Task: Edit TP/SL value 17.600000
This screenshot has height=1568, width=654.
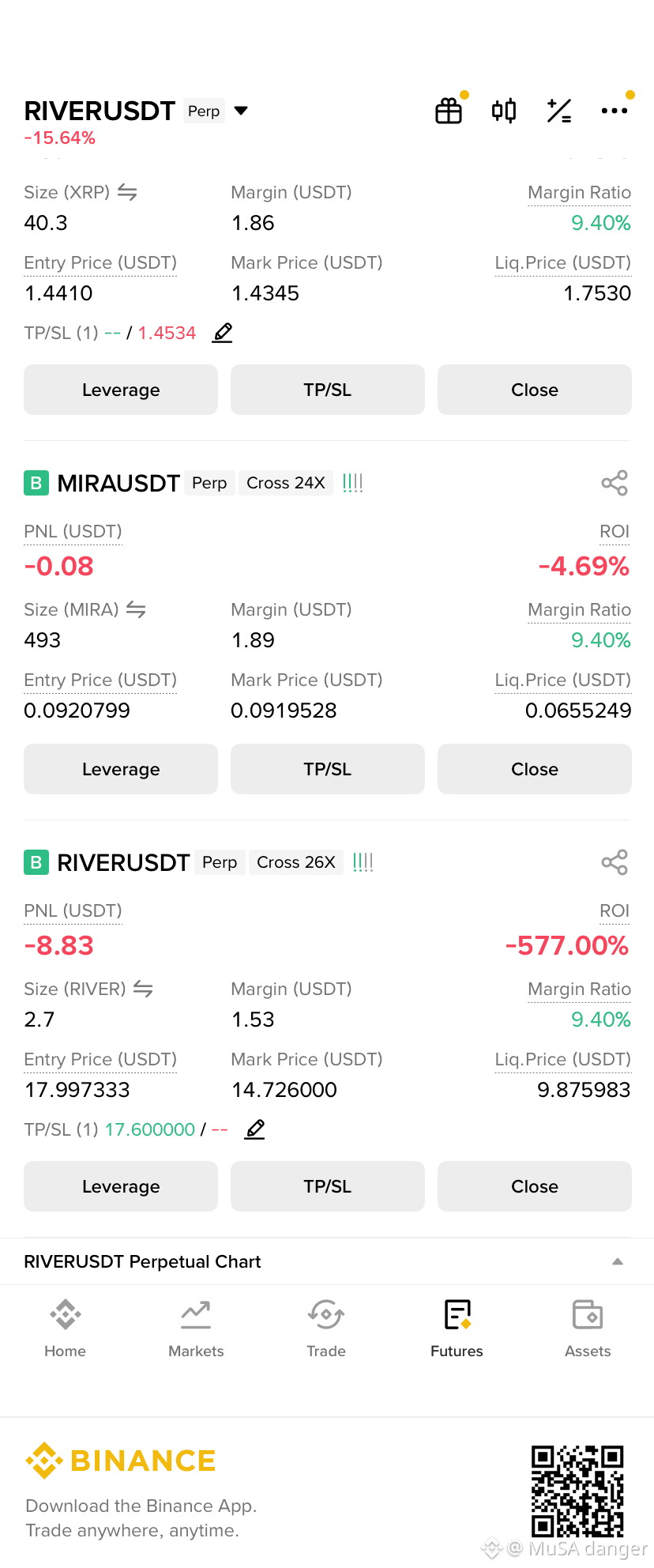Action: (x=255, y=1129)
